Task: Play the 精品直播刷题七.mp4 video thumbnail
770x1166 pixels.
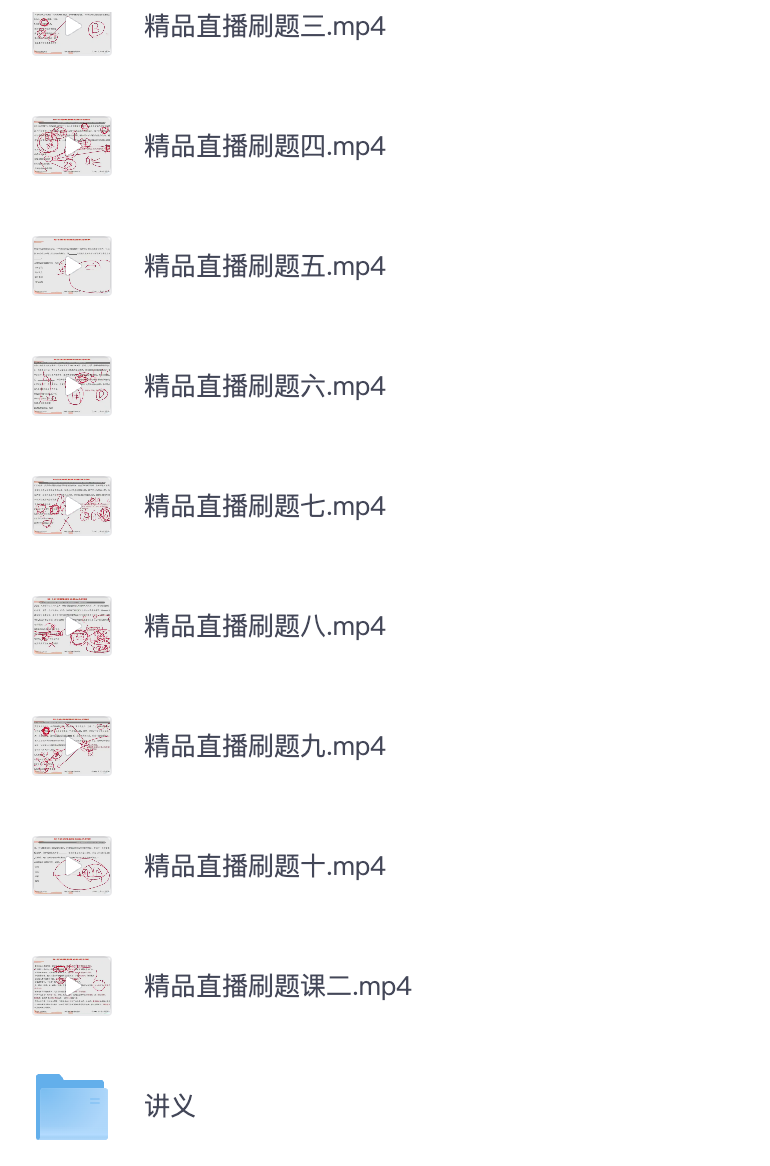Action: coord(71,506)
